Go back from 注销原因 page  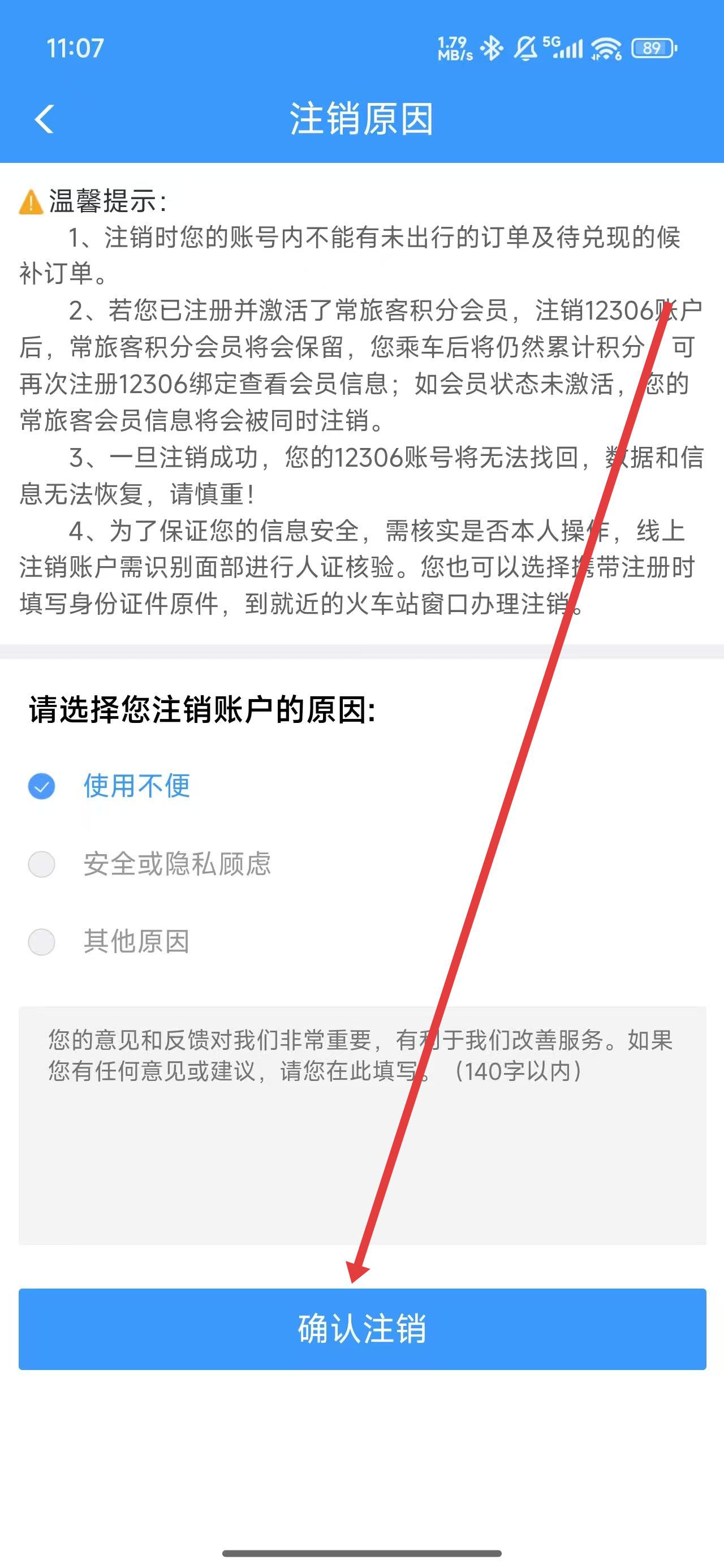[x=45, y=118]
